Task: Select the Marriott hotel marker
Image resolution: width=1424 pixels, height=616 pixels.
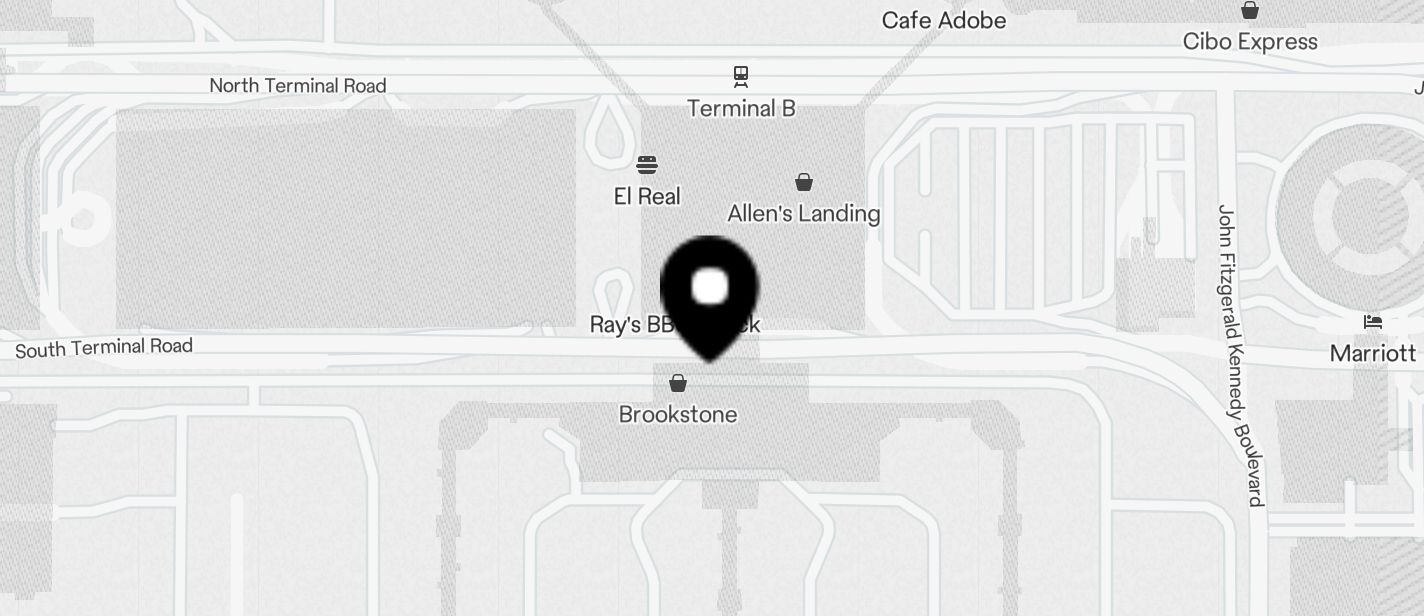Action: 1373,322
